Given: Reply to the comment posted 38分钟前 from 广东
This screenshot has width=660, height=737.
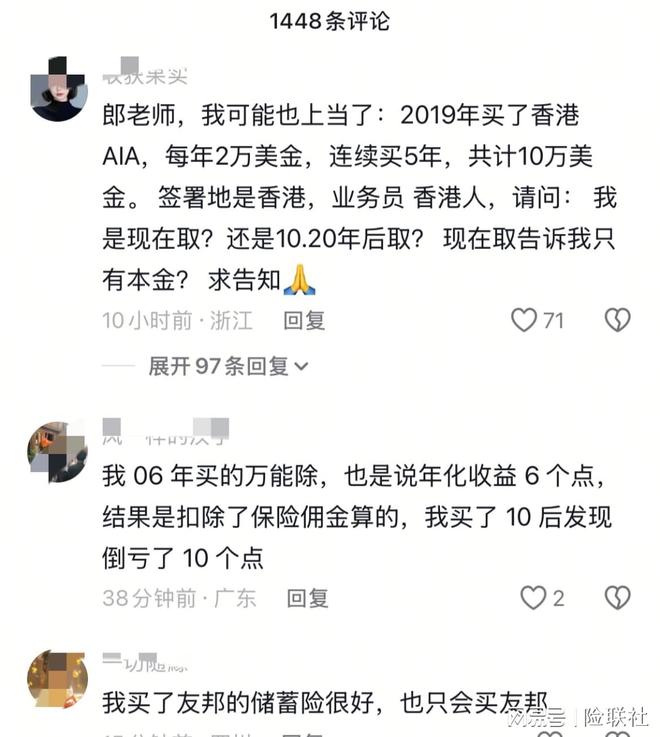Looking at the screenshot, I should [308, 598].
